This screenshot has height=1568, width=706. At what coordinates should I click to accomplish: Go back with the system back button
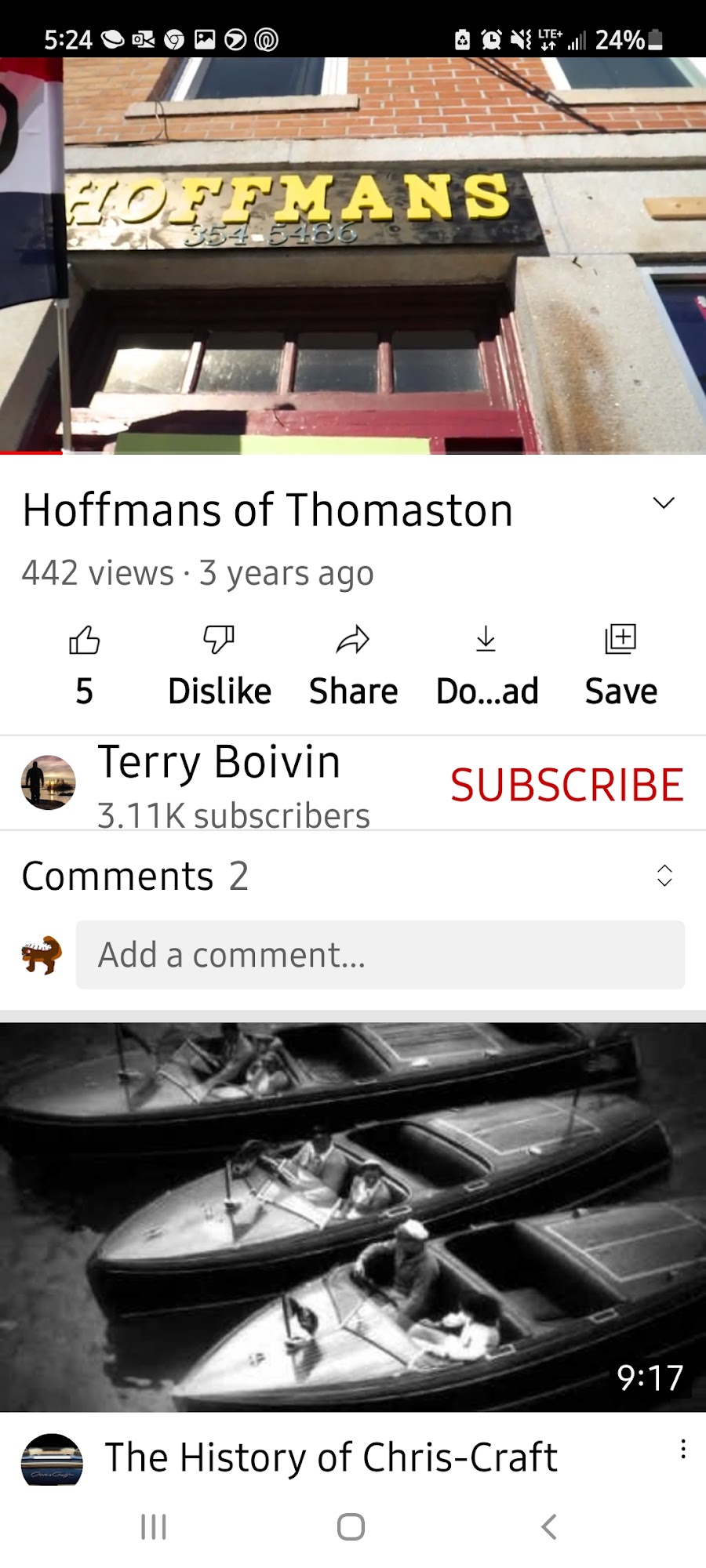pyautogui.click(x=549, y=1526)
